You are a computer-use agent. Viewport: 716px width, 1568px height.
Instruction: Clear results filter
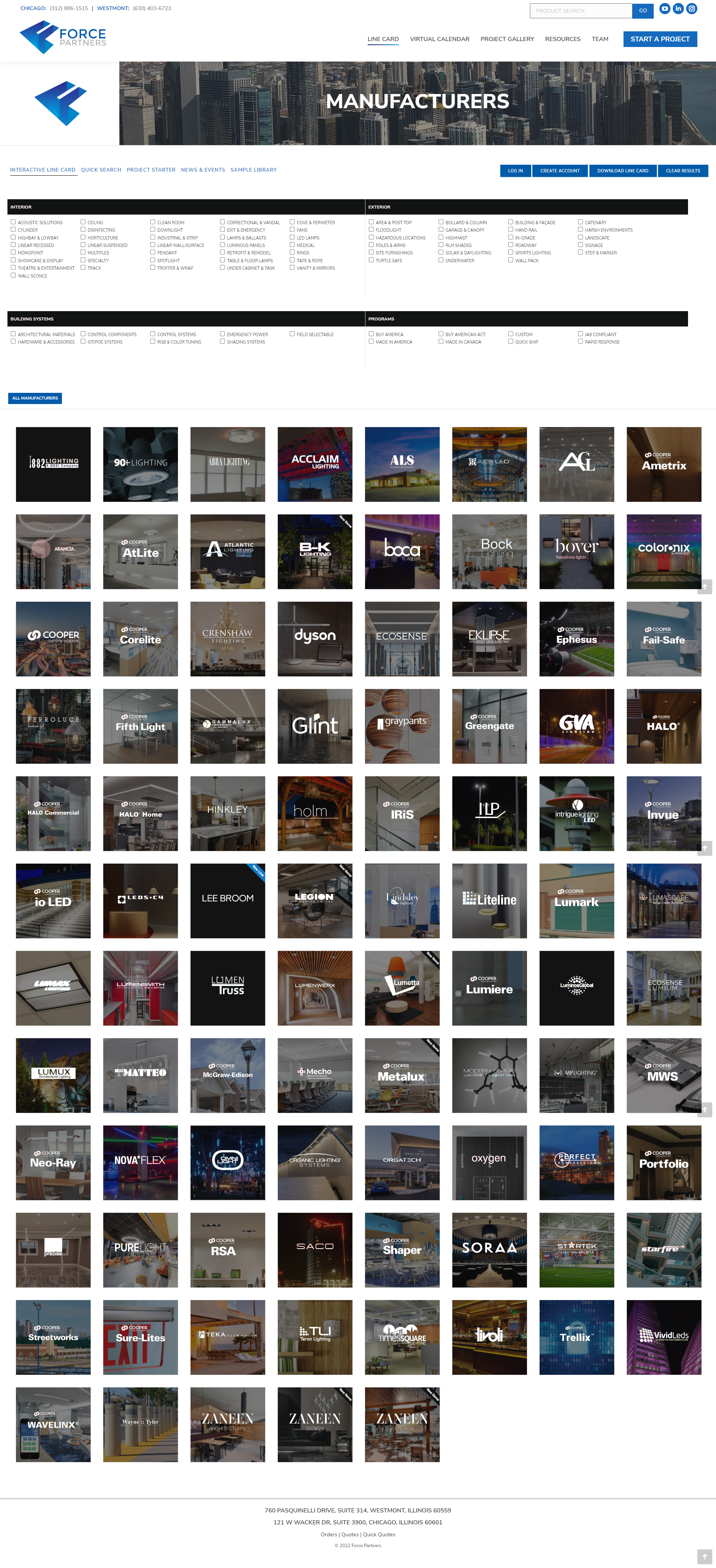[682, 171]
